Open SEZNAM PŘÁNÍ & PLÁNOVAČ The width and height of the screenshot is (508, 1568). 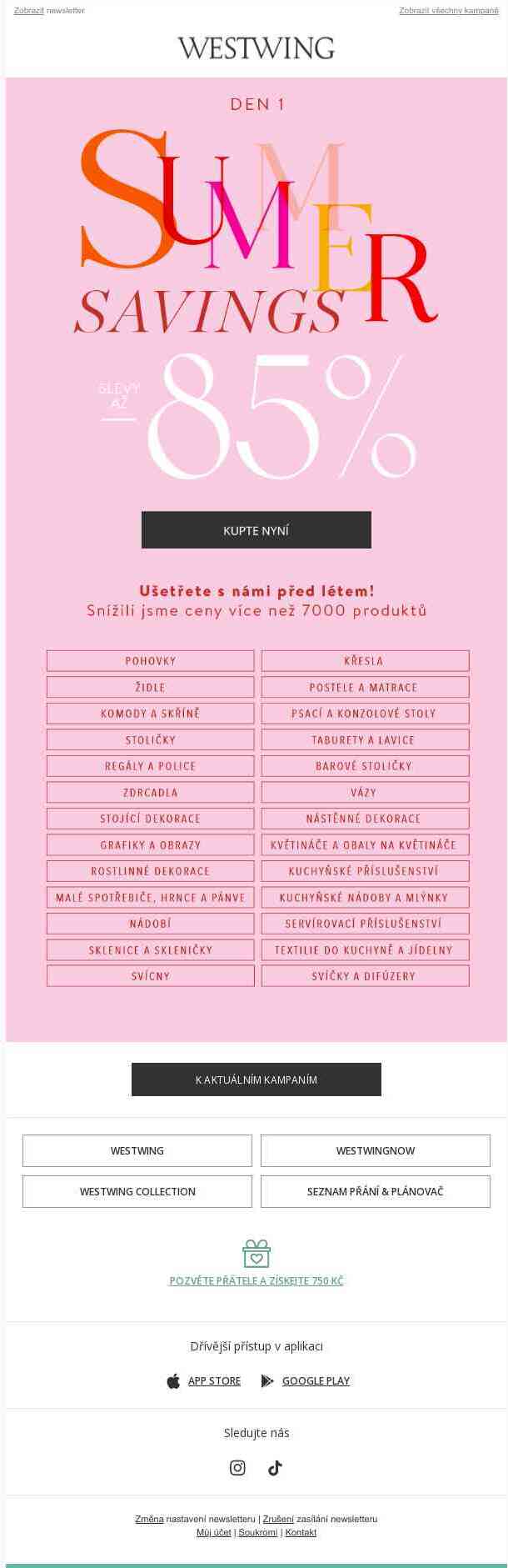(x=375, y=1191)
